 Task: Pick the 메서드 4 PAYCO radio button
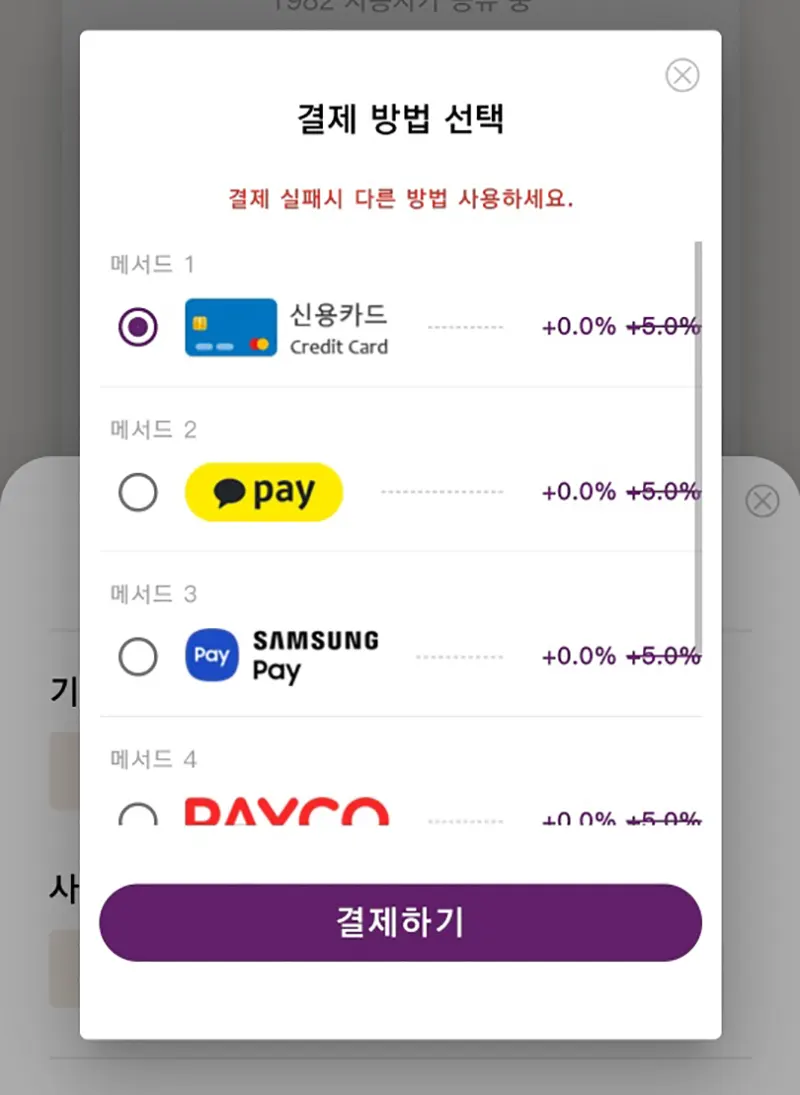[138, 818]
